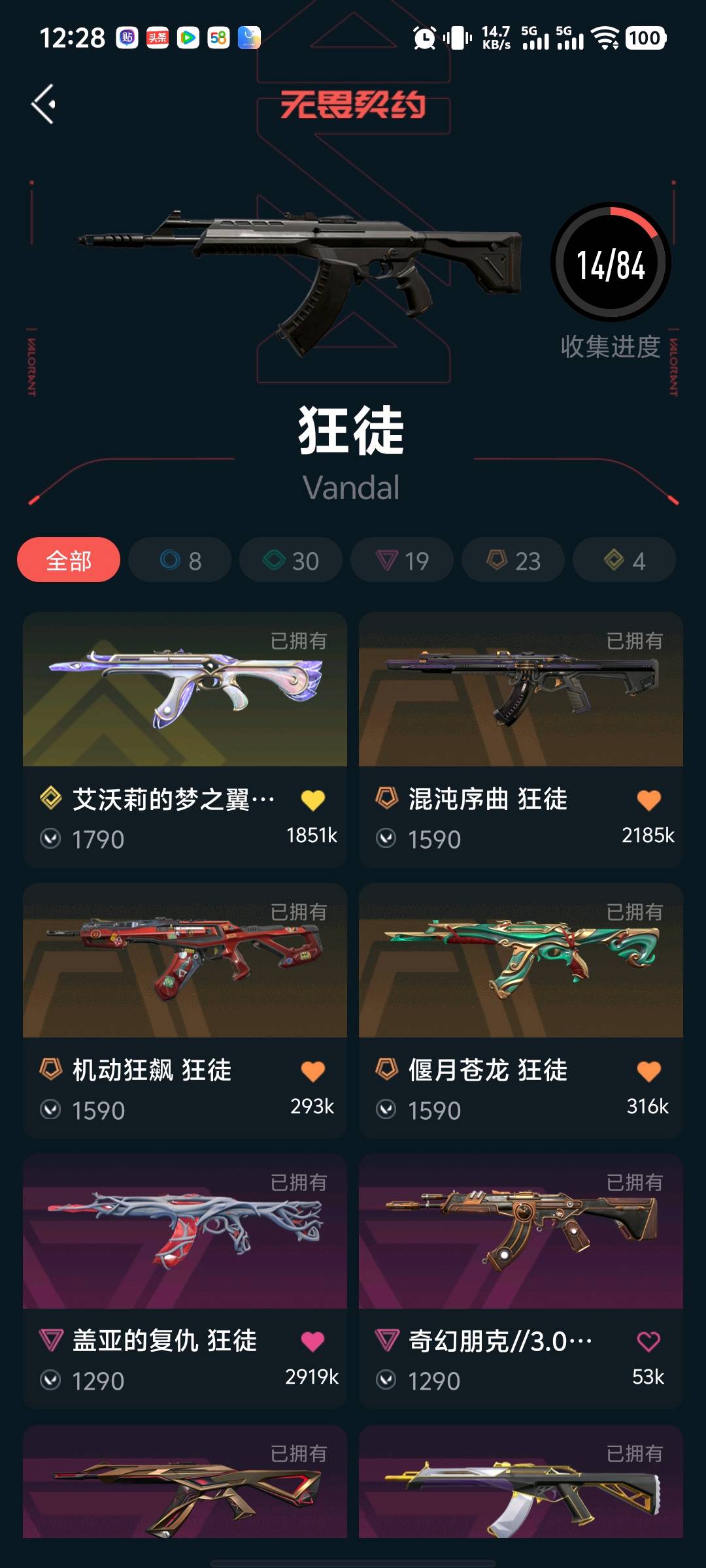
Task: Like the 奇幻朋克//3.0 skin with the heart
Action: point(648,1341)
